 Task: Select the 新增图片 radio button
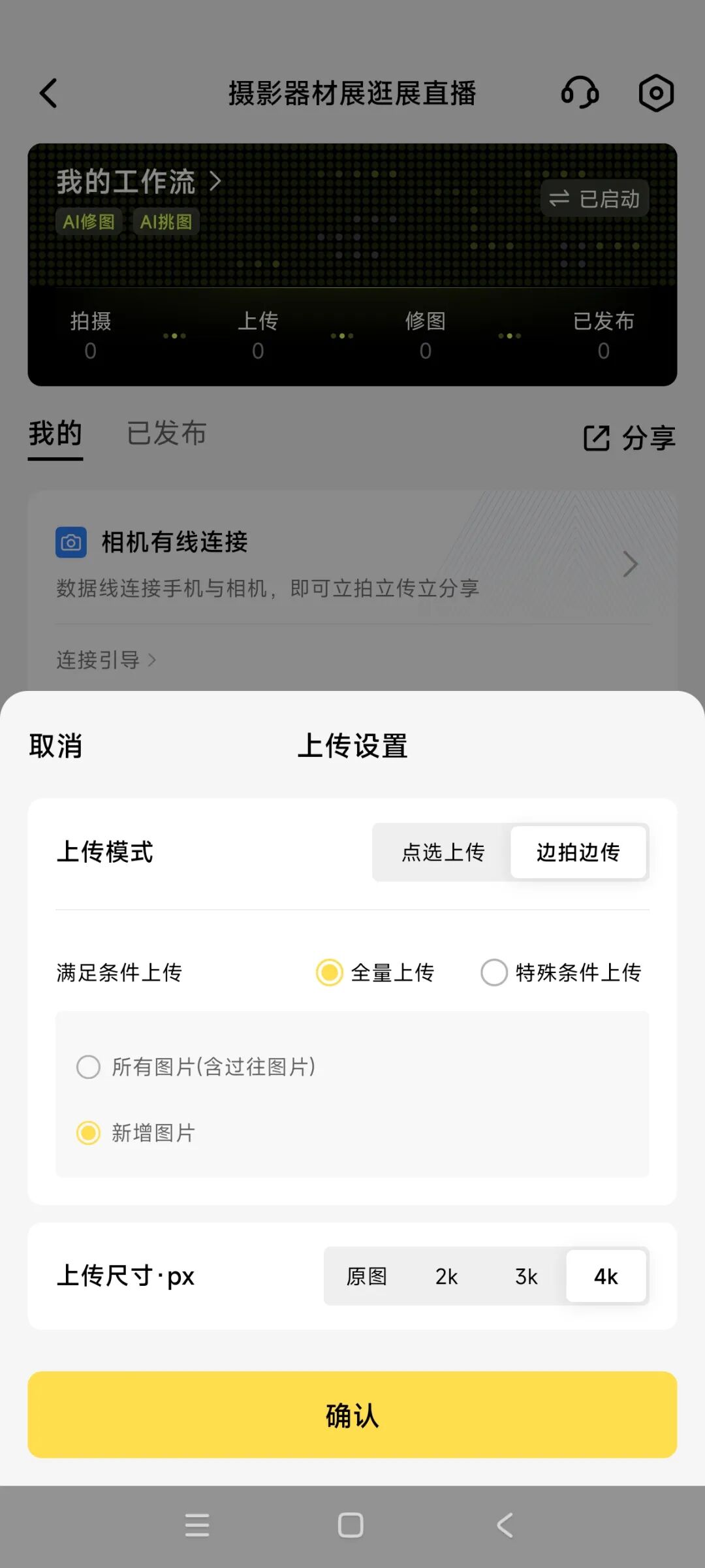tap(89, 1132)
